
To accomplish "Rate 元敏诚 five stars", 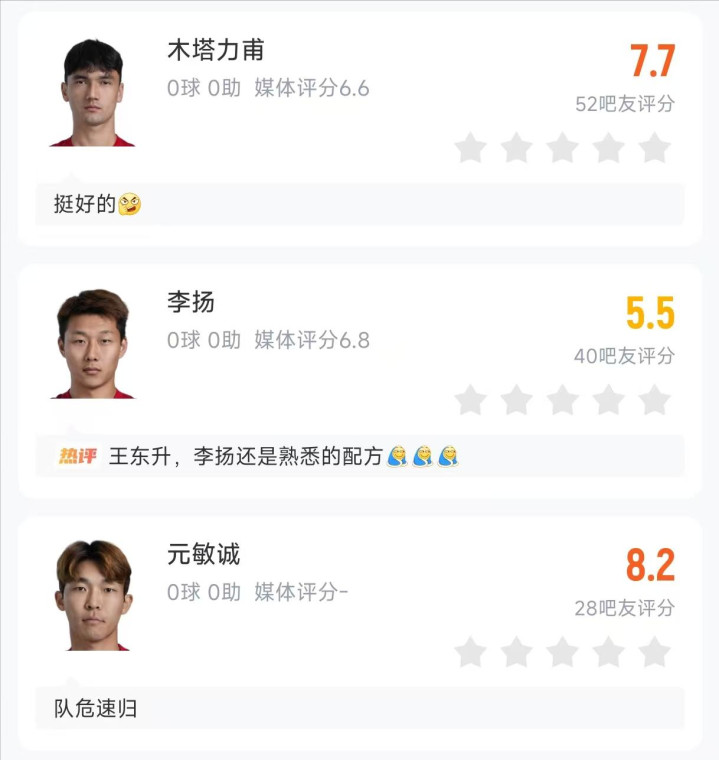I will 654,652.
